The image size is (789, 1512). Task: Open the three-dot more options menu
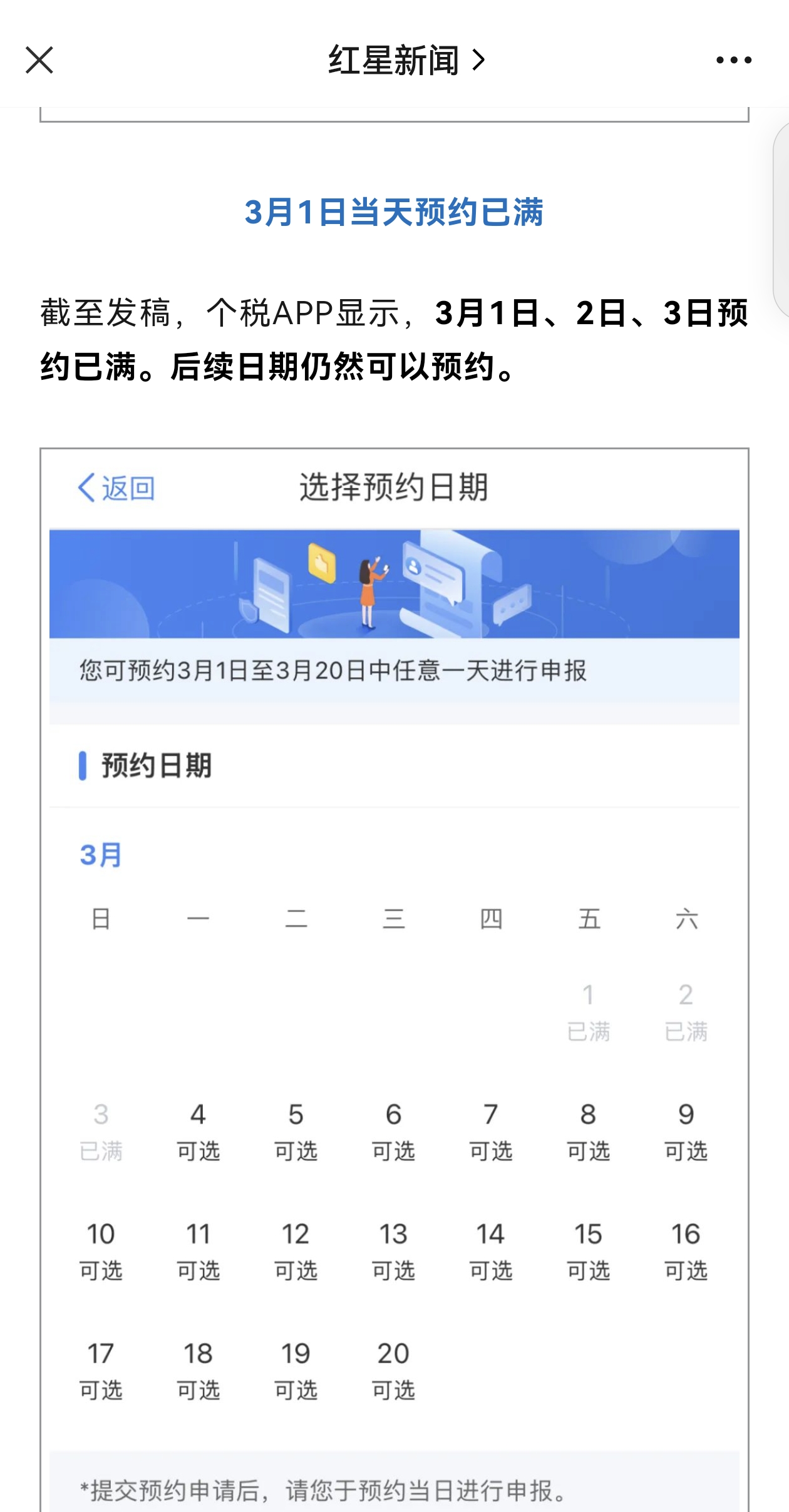(x=733, y=60)
